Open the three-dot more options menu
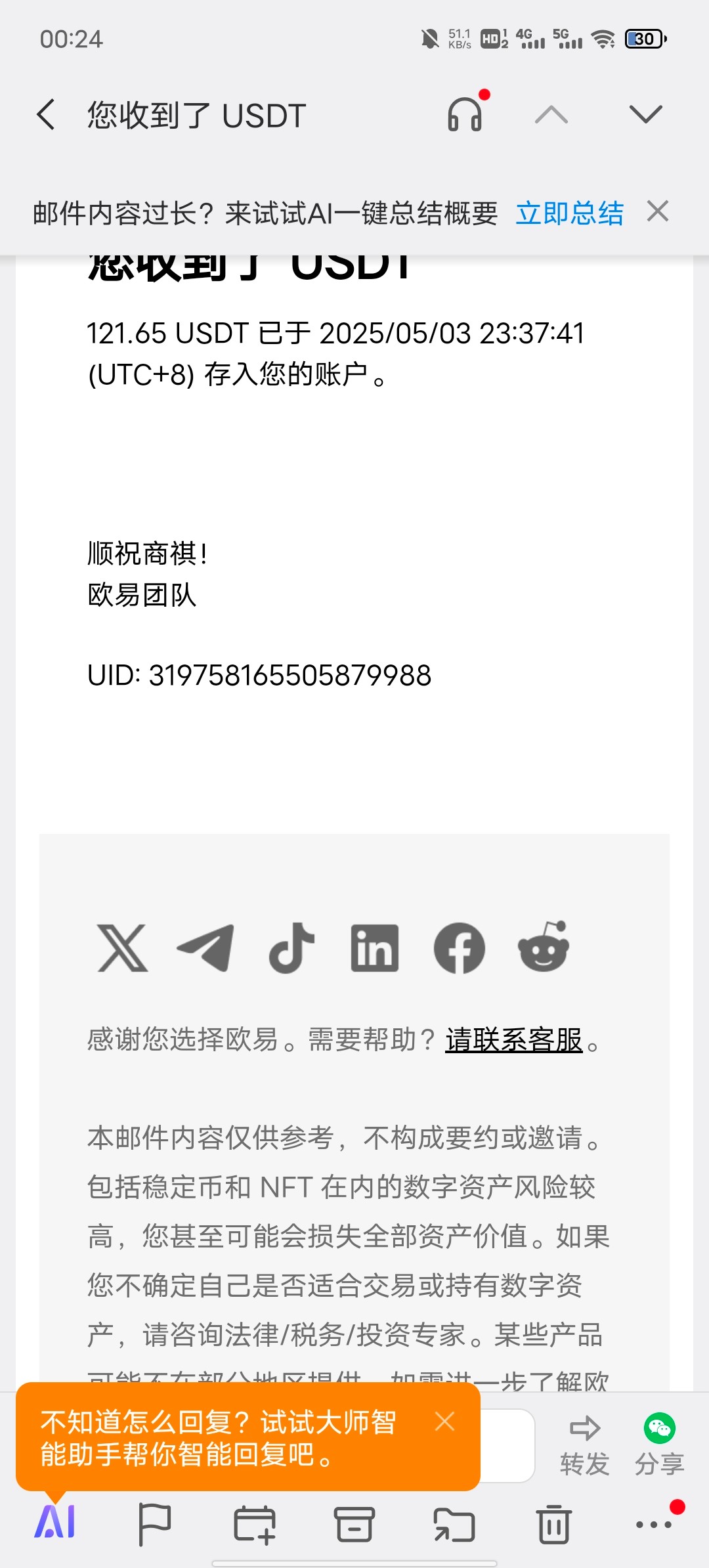This screenshot has height=1568, width=709. 654,1525
